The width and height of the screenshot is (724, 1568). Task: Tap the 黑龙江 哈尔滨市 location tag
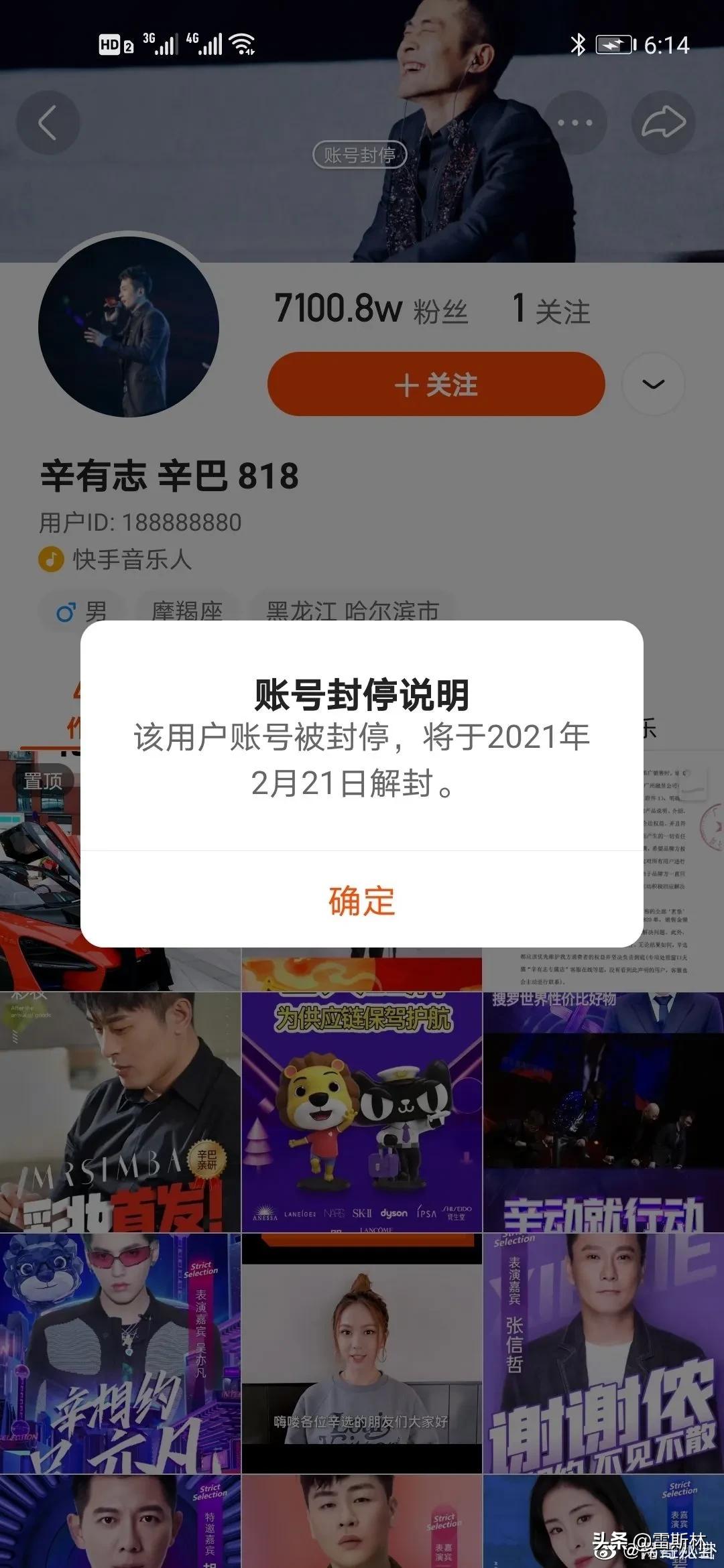[x=352, y=610]
